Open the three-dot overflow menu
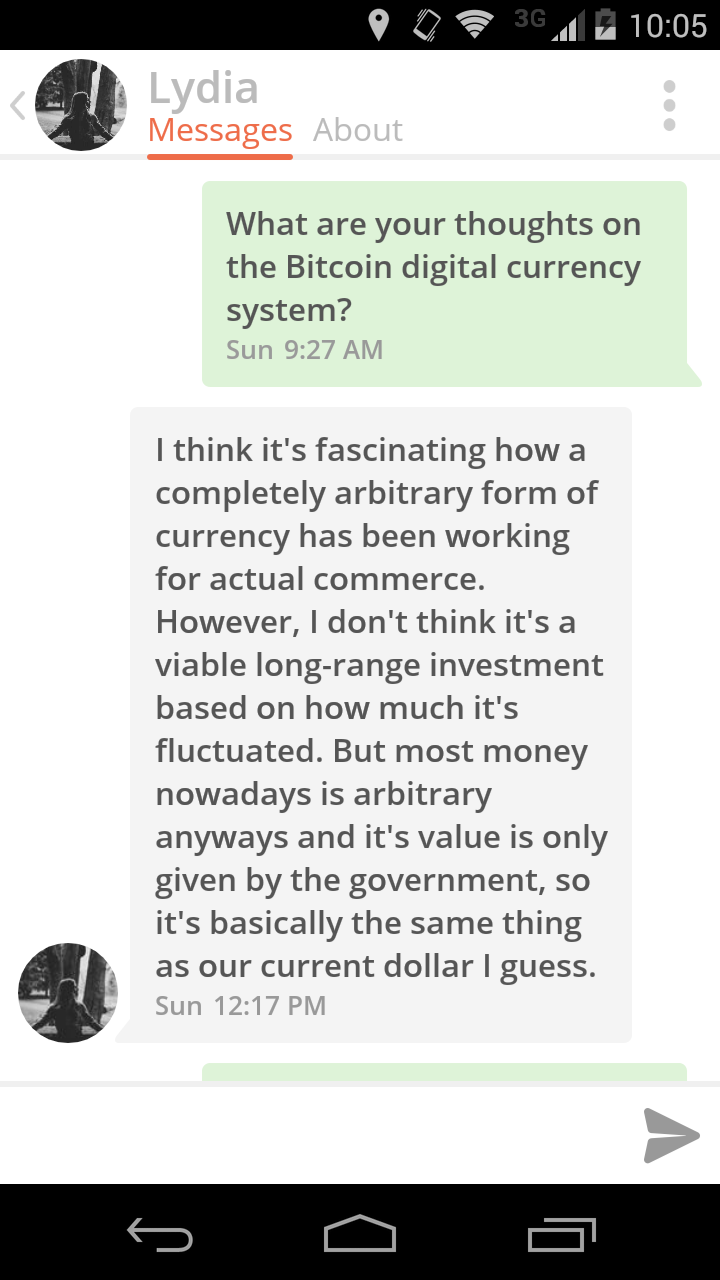The height and width of the screenshot is (1280, 720). coord(669,105)
